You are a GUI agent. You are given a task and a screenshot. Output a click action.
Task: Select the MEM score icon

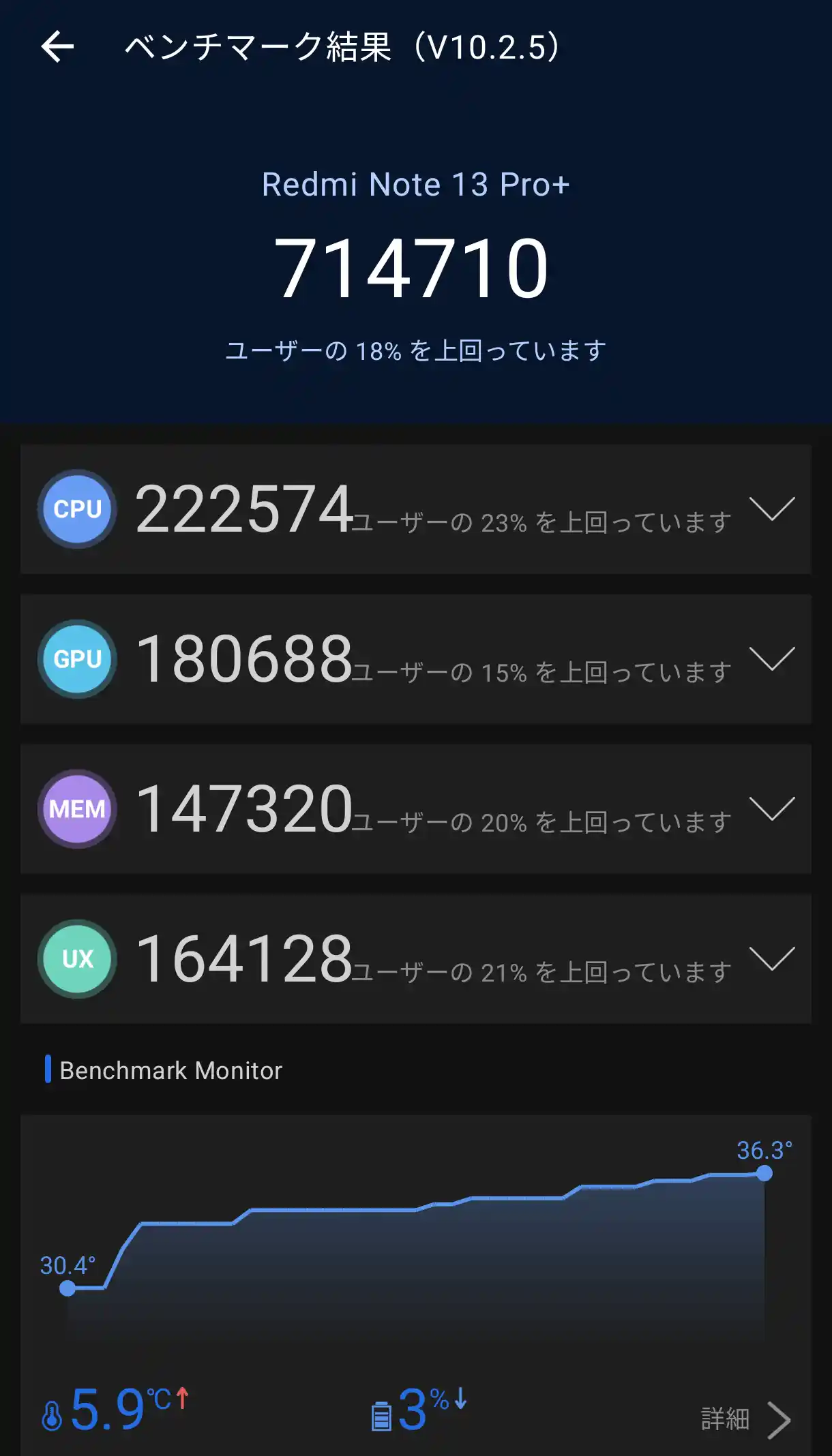coord(76,808)
